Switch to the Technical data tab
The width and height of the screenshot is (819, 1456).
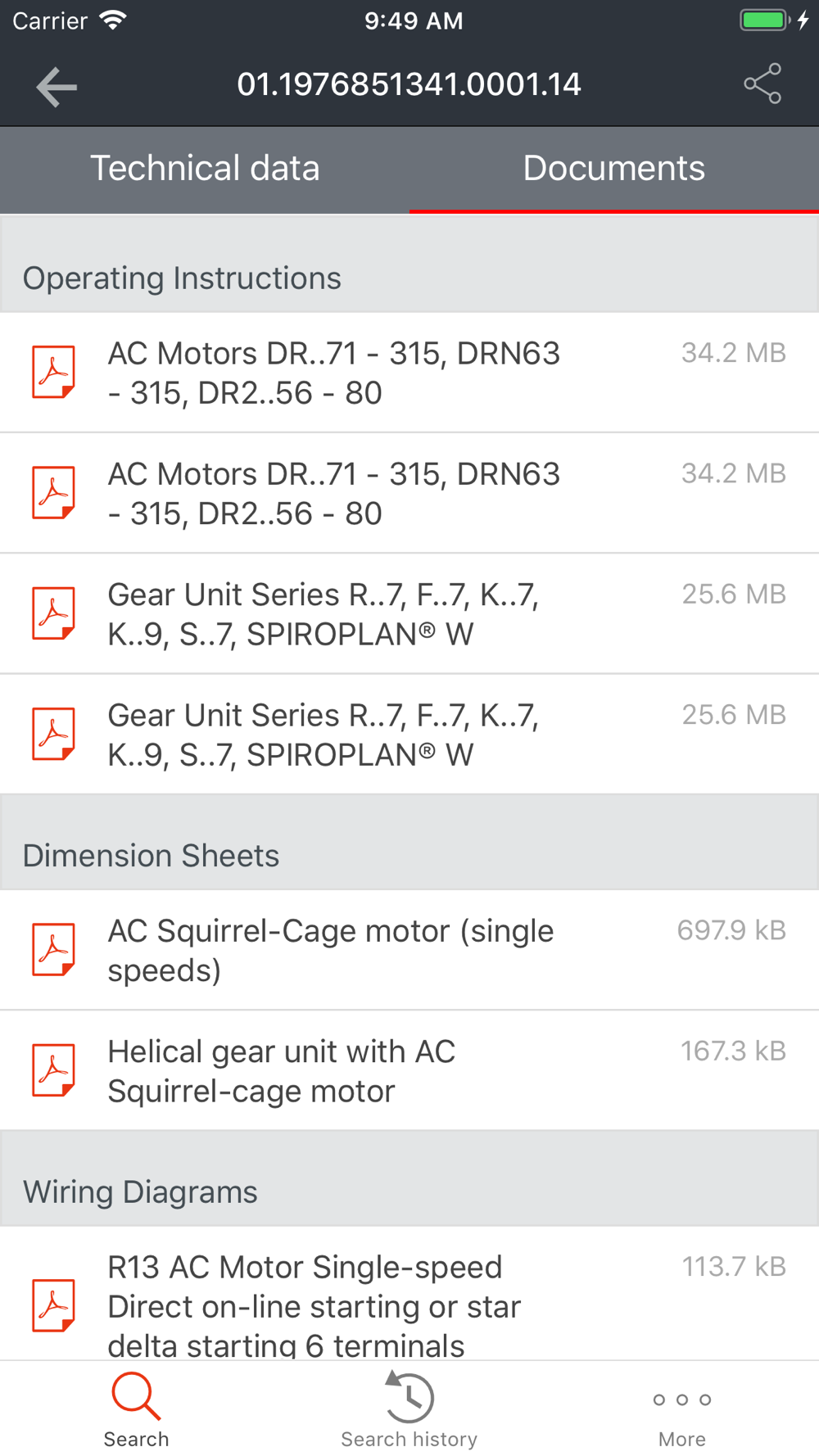(x=205, y=169)
